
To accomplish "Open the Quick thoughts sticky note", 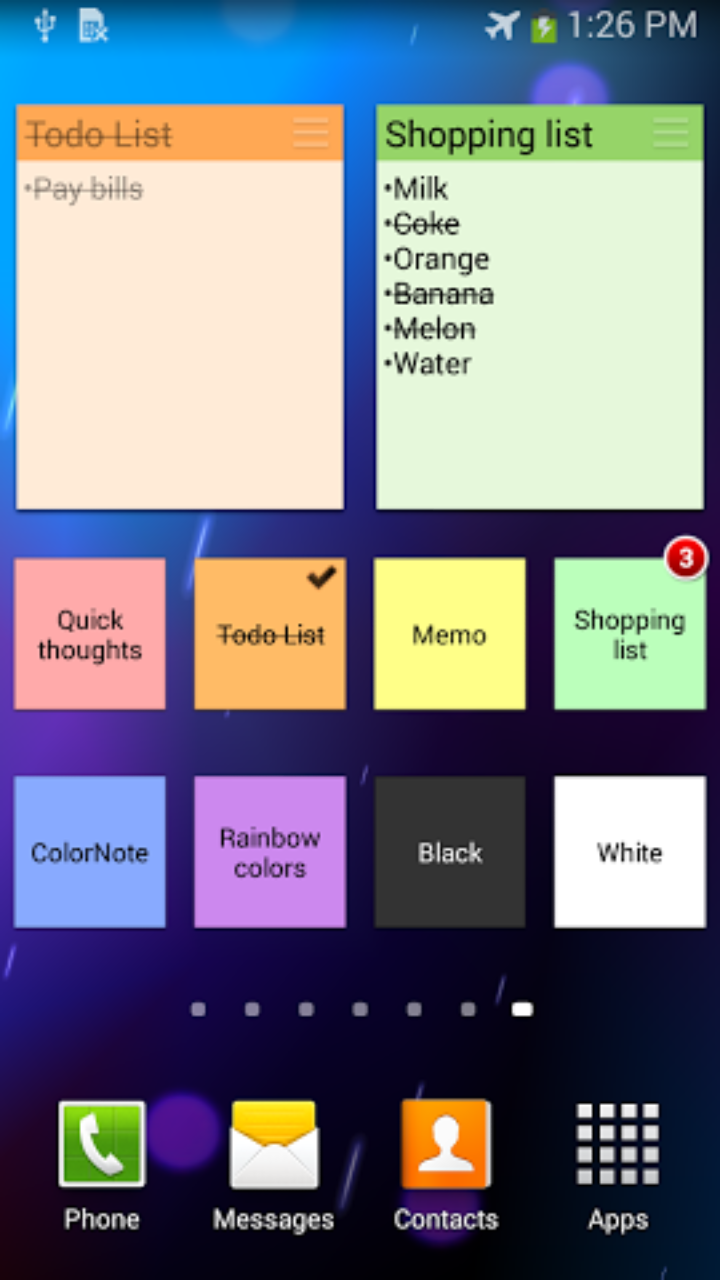I will coord(90,634).
